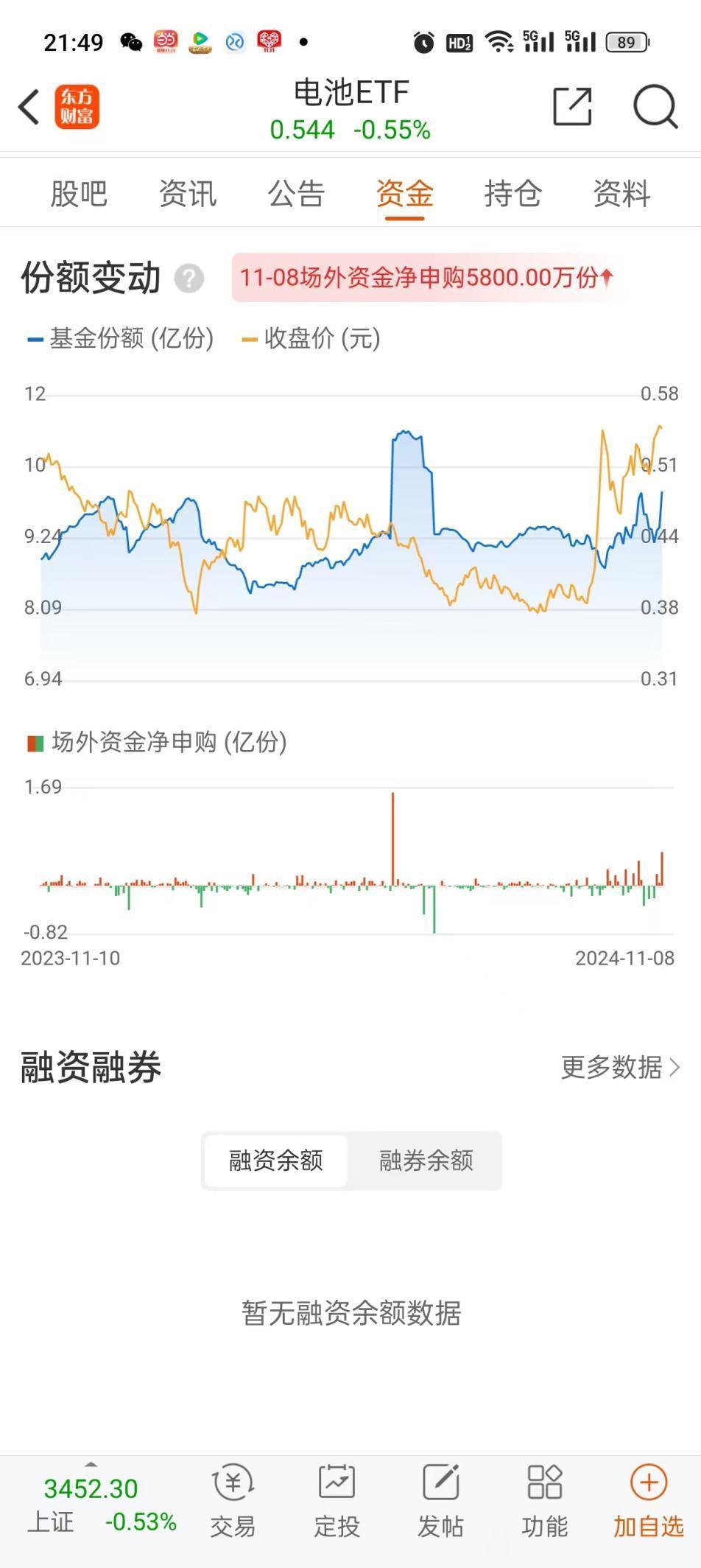Open 更多数据 for 融资融券

(620, 1067)
